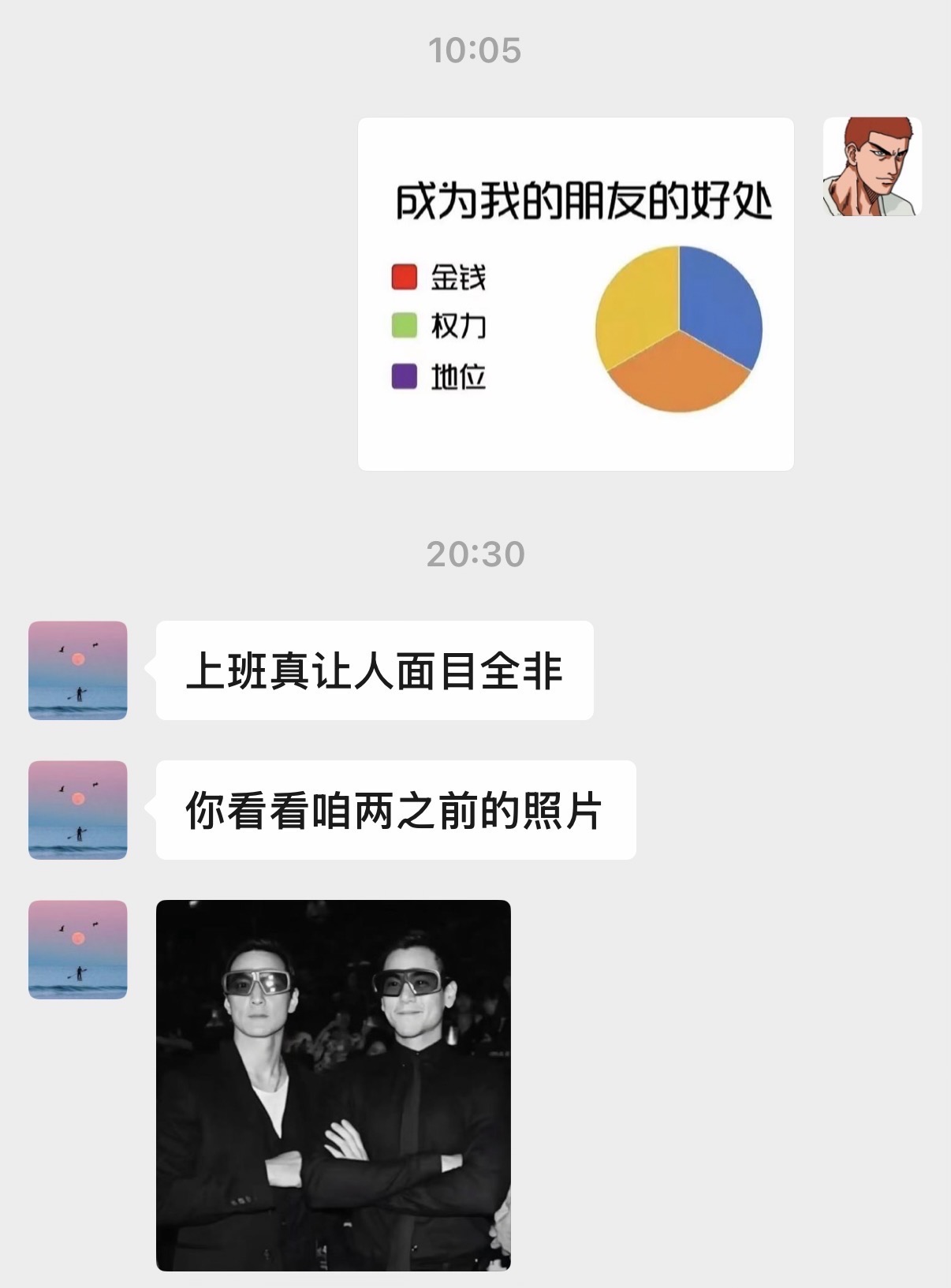Open sender's avatar beside 你看看咱两之前的照片
Image resolution: width=951 pixels, height=1288 pixels.
click(x=78, y=810)
